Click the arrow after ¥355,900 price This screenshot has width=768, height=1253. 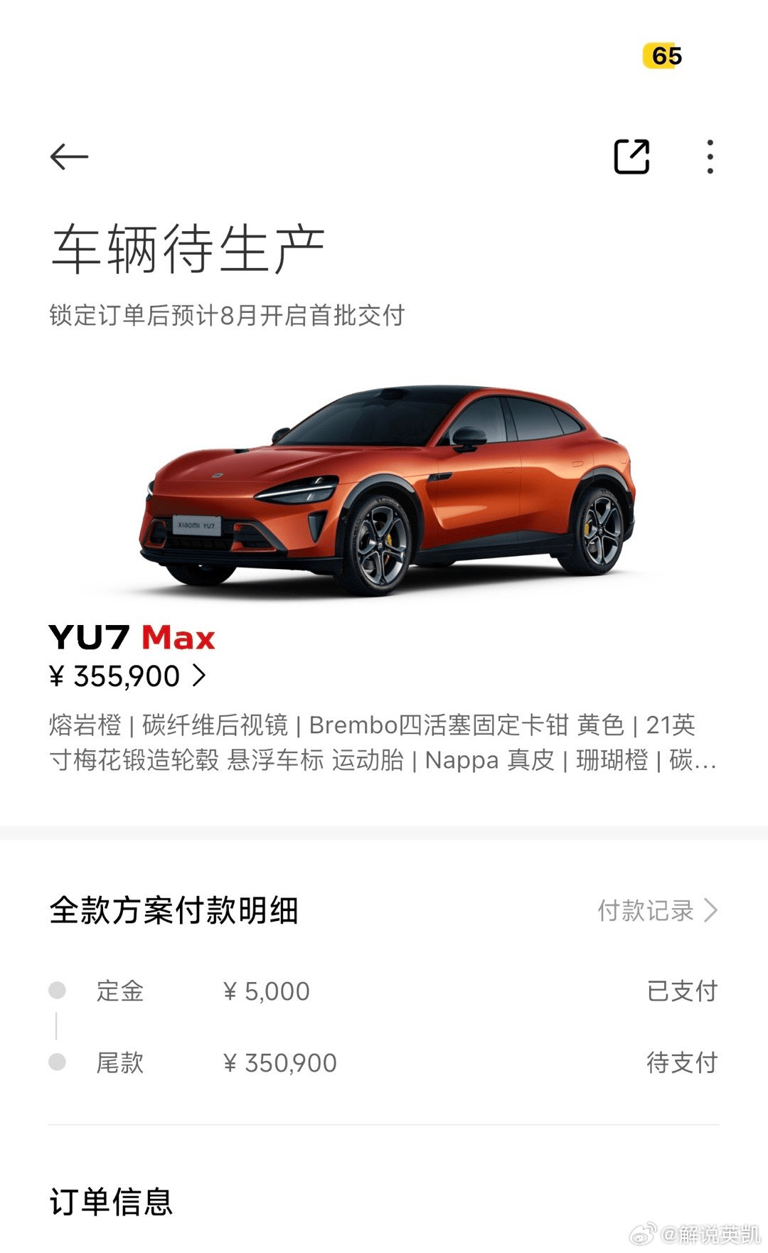(x=197, y=677)
